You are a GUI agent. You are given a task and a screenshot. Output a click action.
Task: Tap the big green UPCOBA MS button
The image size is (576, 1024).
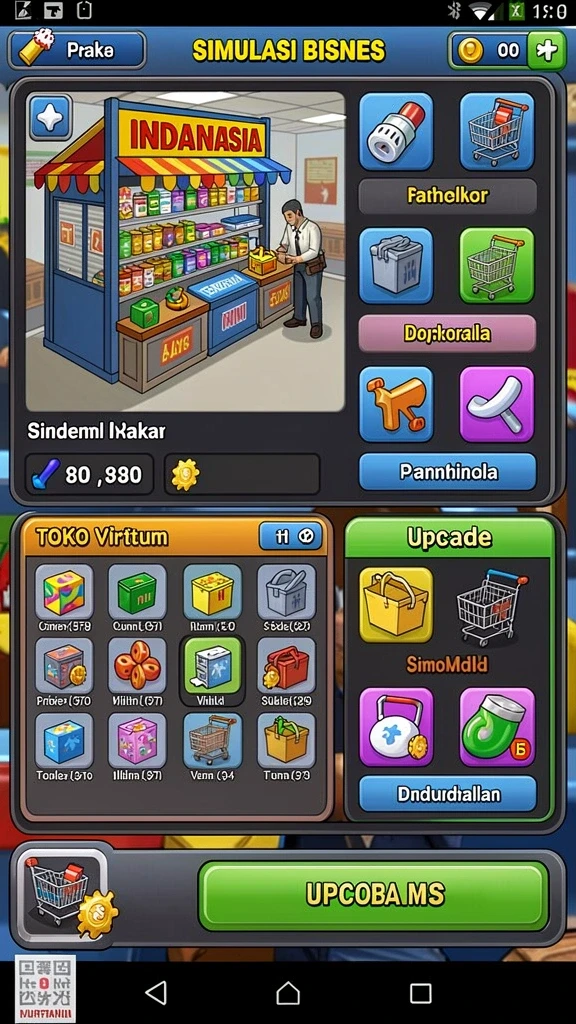374,895
